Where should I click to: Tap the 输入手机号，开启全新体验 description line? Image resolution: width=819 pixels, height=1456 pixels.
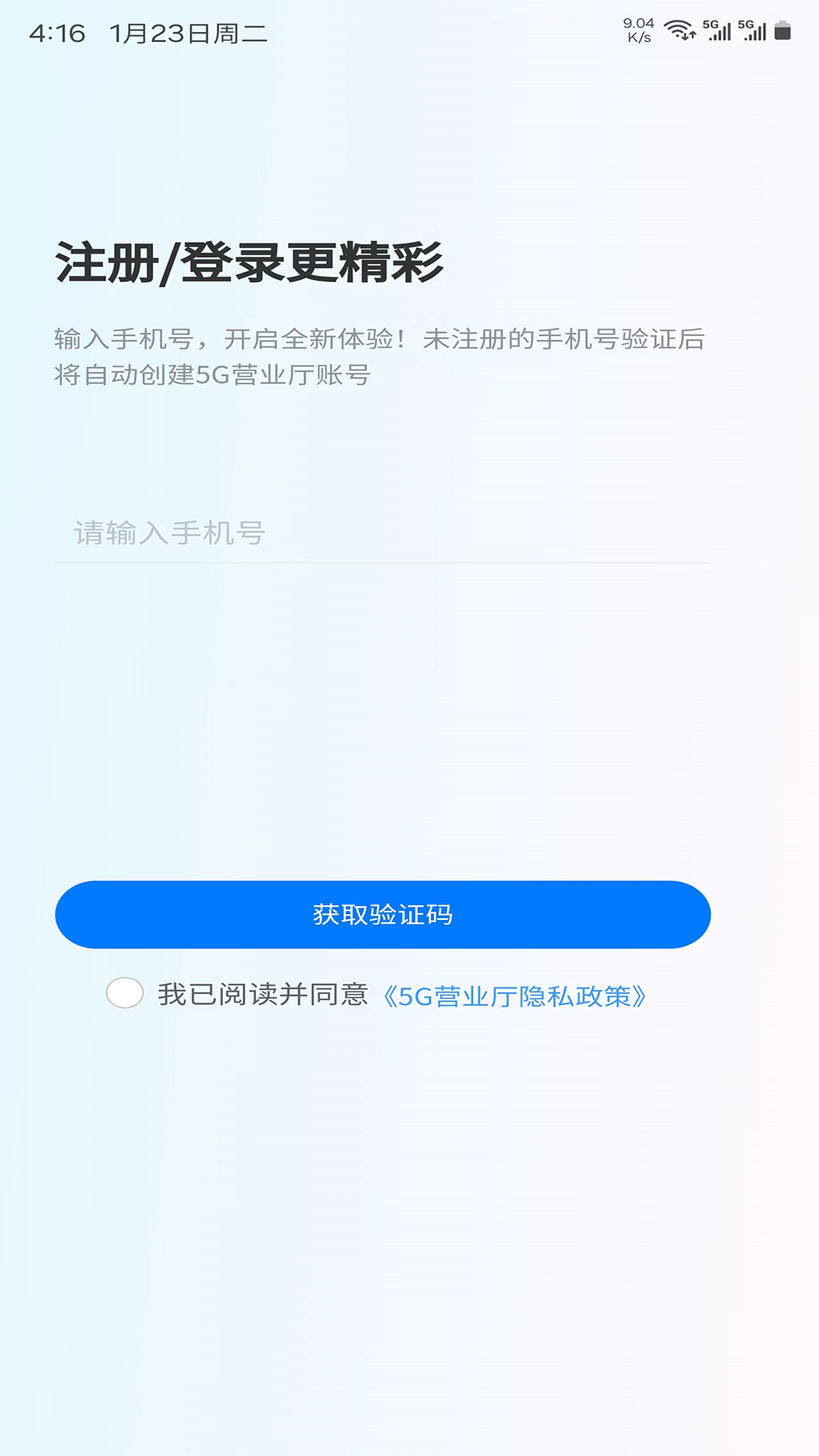coord(379,340)
